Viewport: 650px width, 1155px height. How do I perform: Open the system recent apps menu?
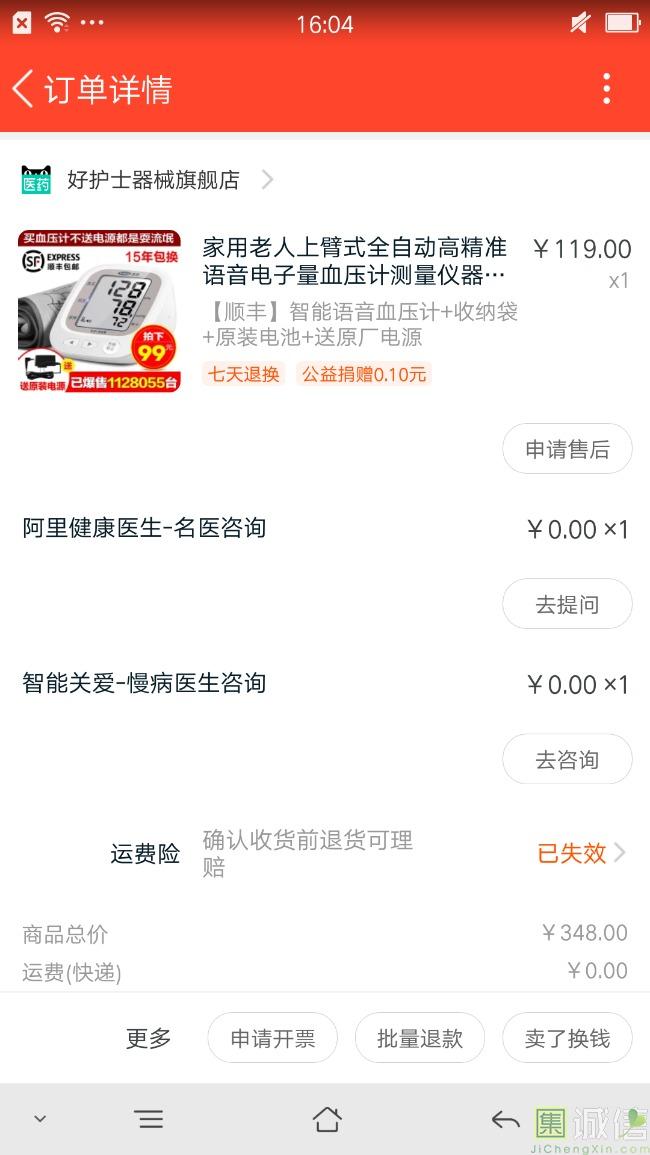pyautogui.click(x=149, y=1119)
